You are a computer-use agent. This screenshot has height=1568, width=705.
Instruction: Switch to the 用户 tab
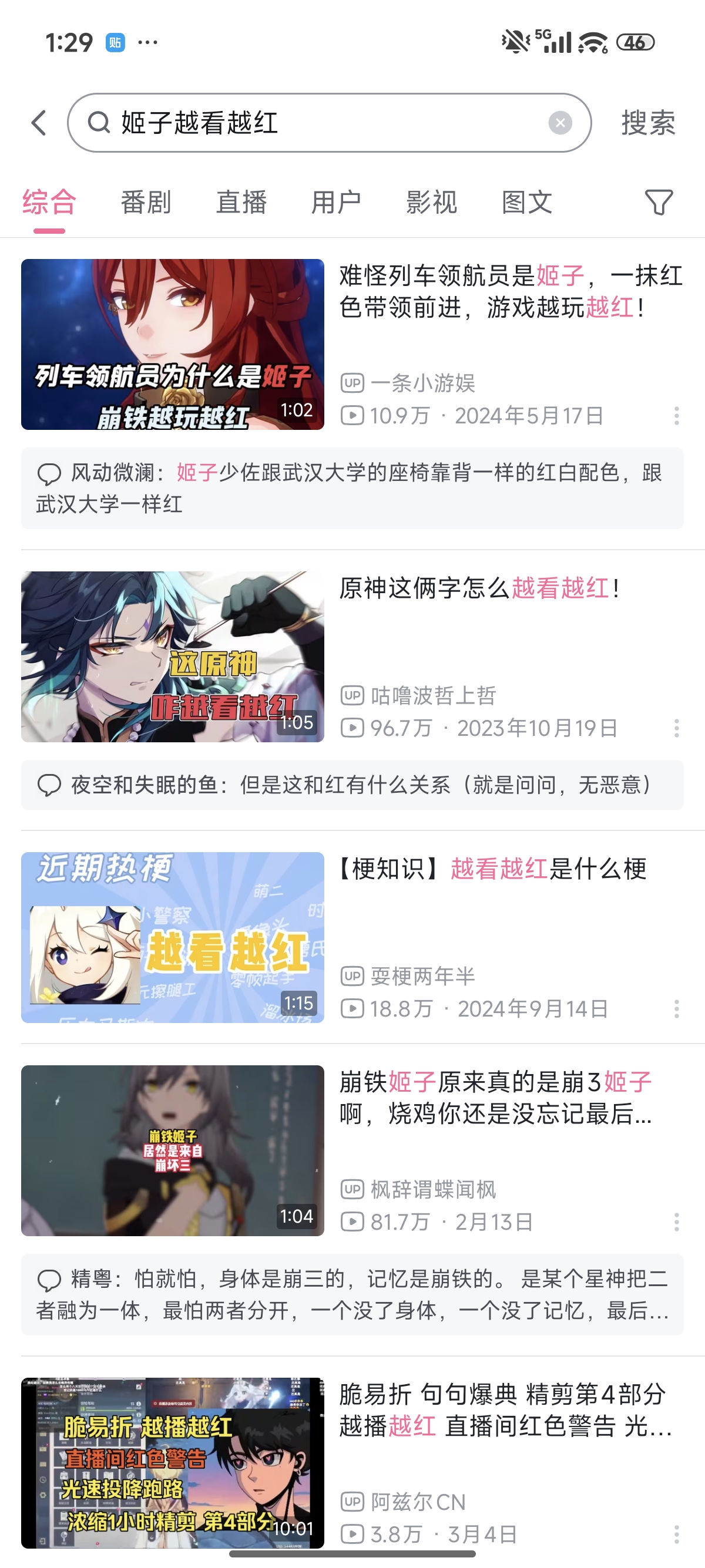click(x=336, y=202)
